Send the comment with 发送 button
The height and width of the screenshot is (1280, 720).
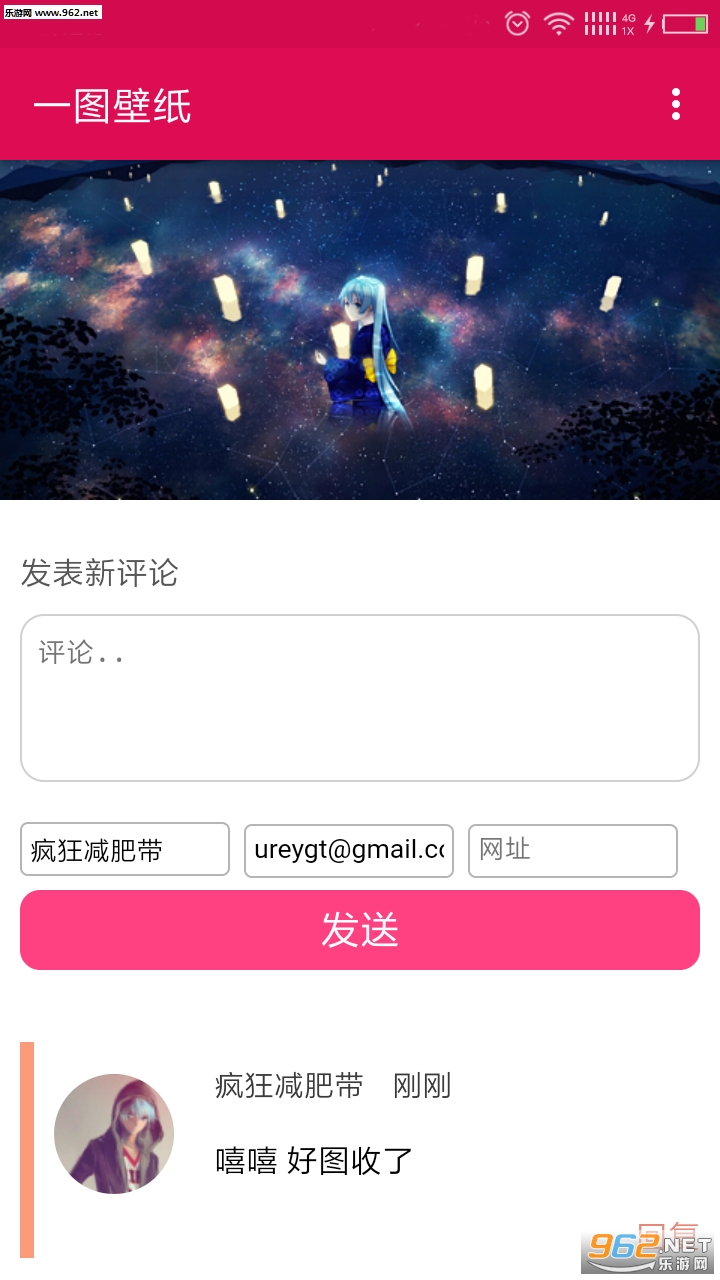coord(360,930)
